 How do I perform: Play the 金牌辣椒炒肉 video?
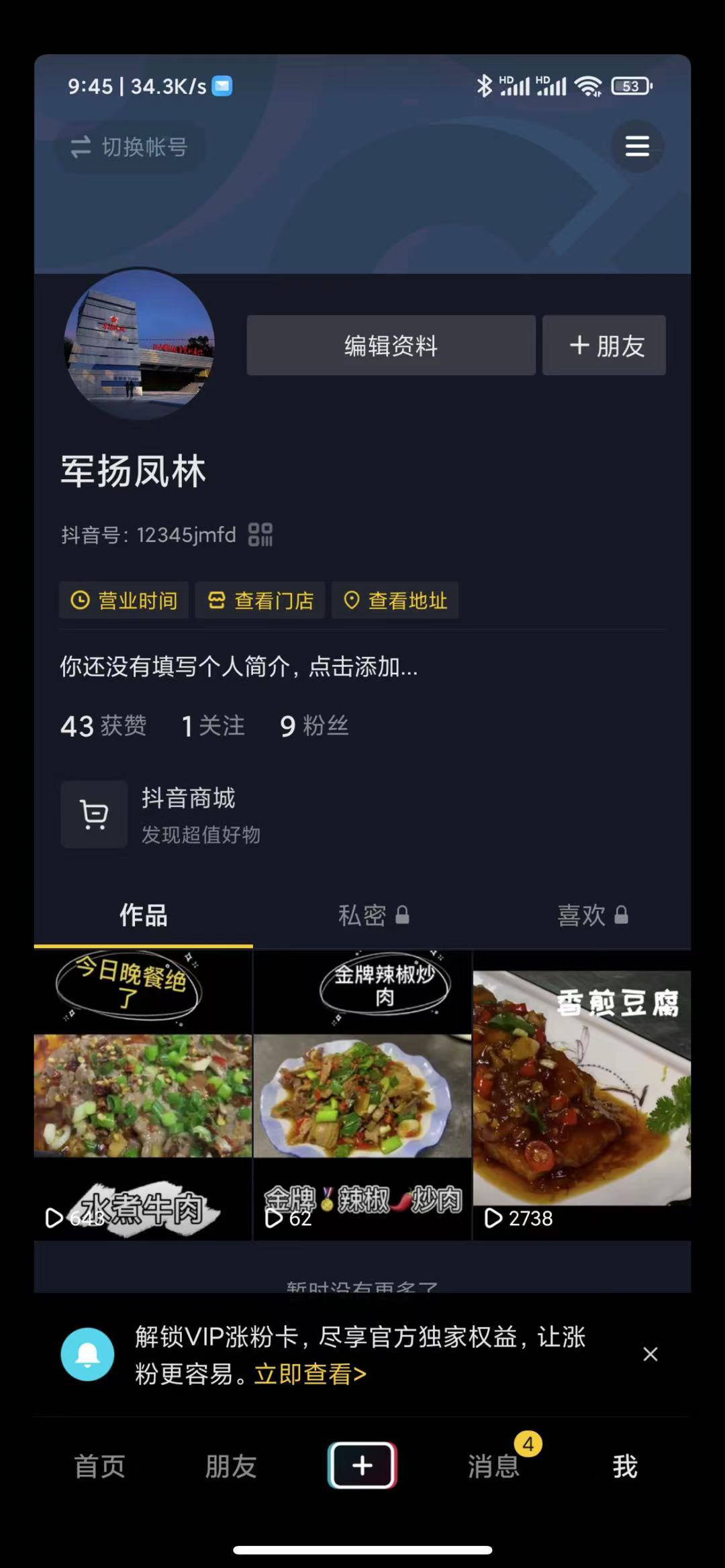[362, 1095]
